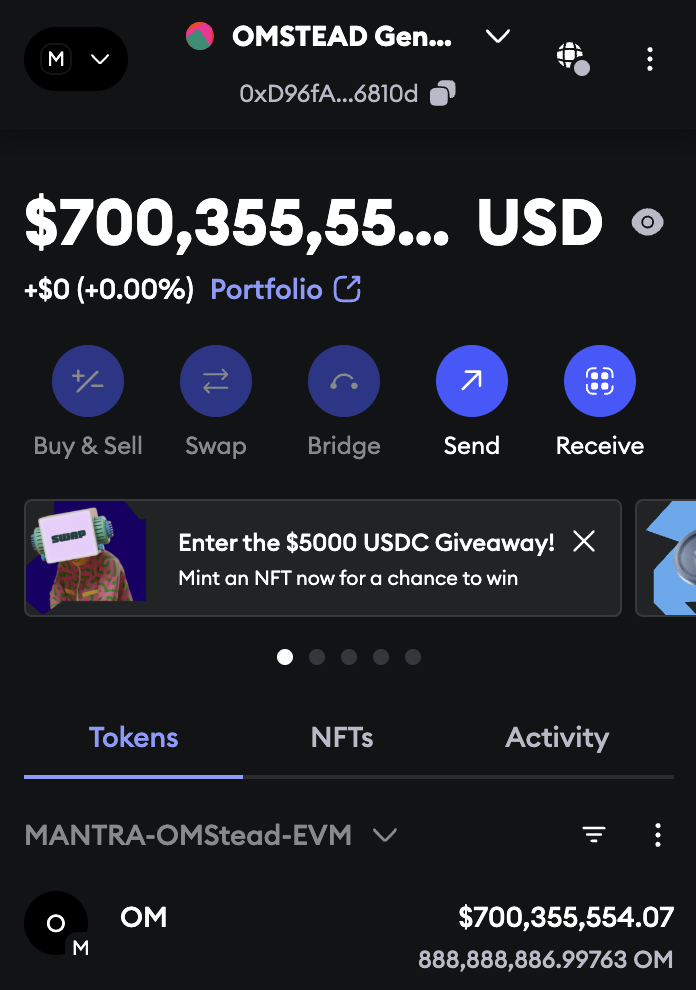Tap the Swap button

click(216, 381)
